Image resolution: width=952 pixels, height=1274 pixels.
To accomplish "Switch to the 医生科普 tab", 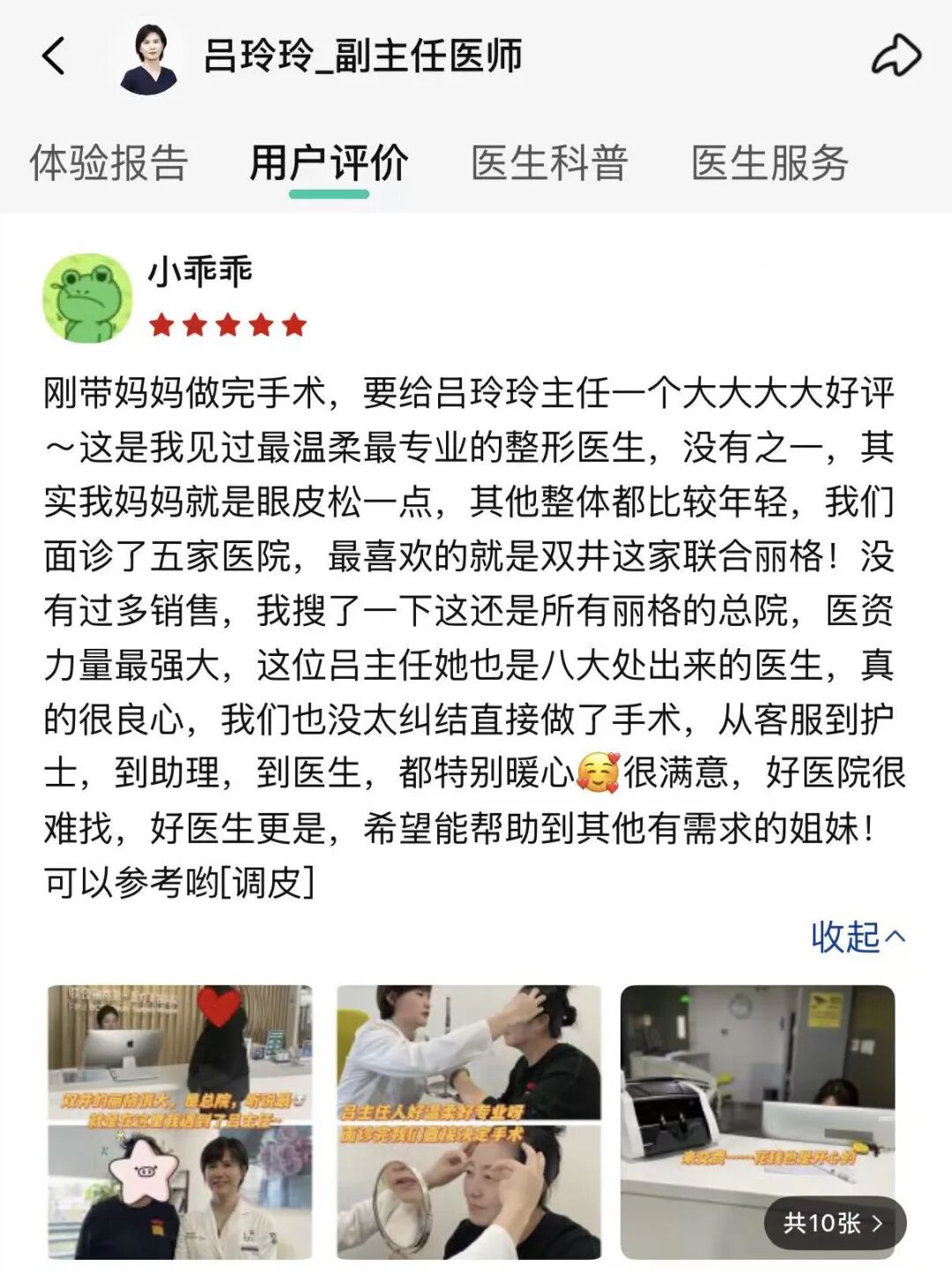I will pyautogui.click(x=549, y=163).
